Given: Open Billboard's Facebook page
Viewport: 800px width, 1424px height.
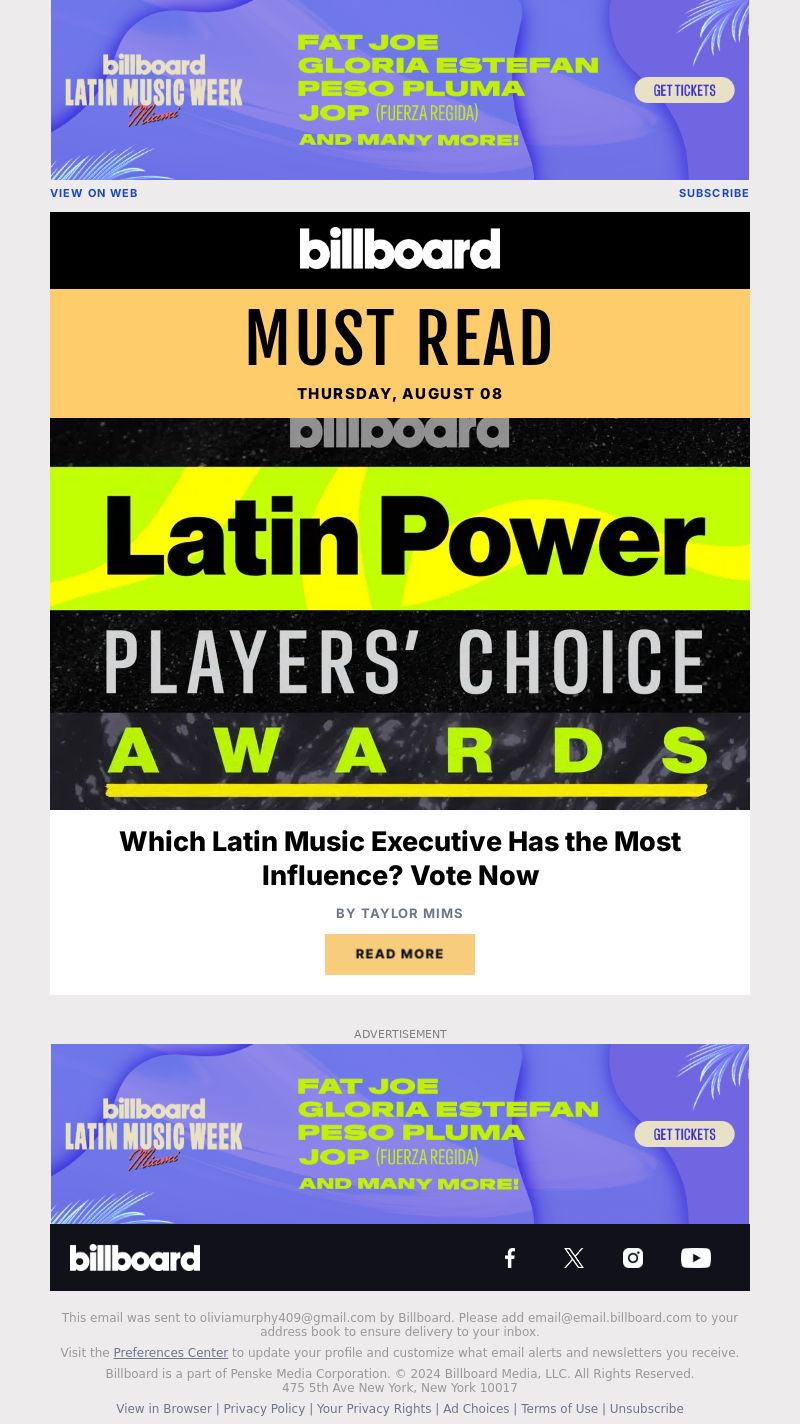Looking at the screenshot, I should (x=510, y=1258).
